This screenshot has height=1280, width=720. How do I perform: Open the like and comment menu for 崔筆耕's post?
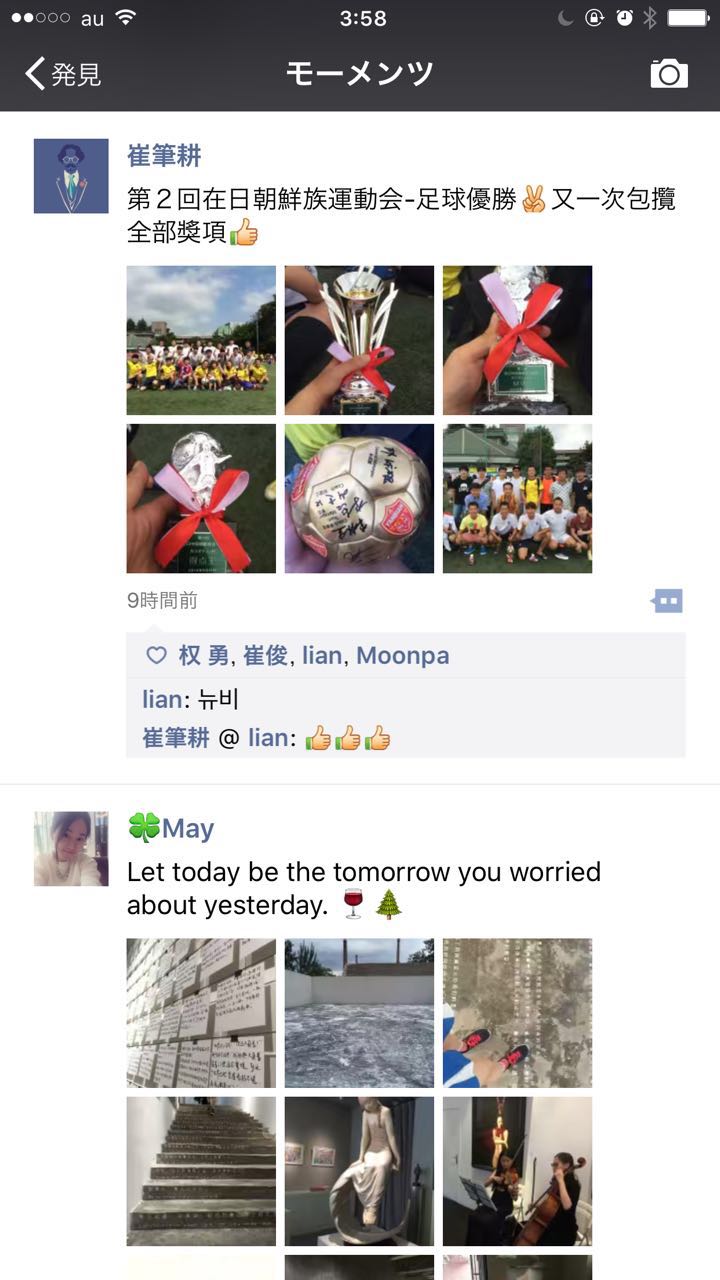[x=667, y=600]
